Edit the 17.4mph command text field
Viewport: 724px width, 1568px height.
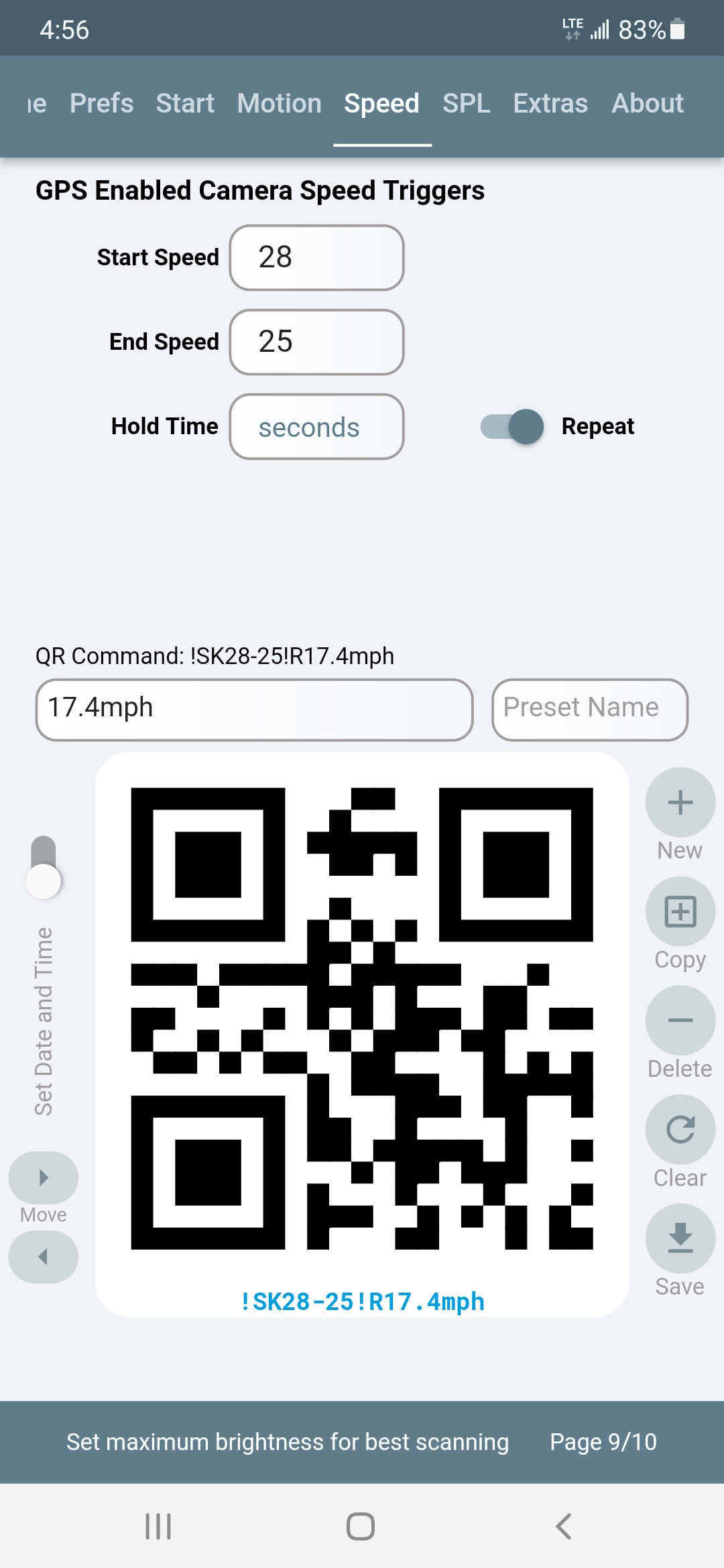[253, 708]
